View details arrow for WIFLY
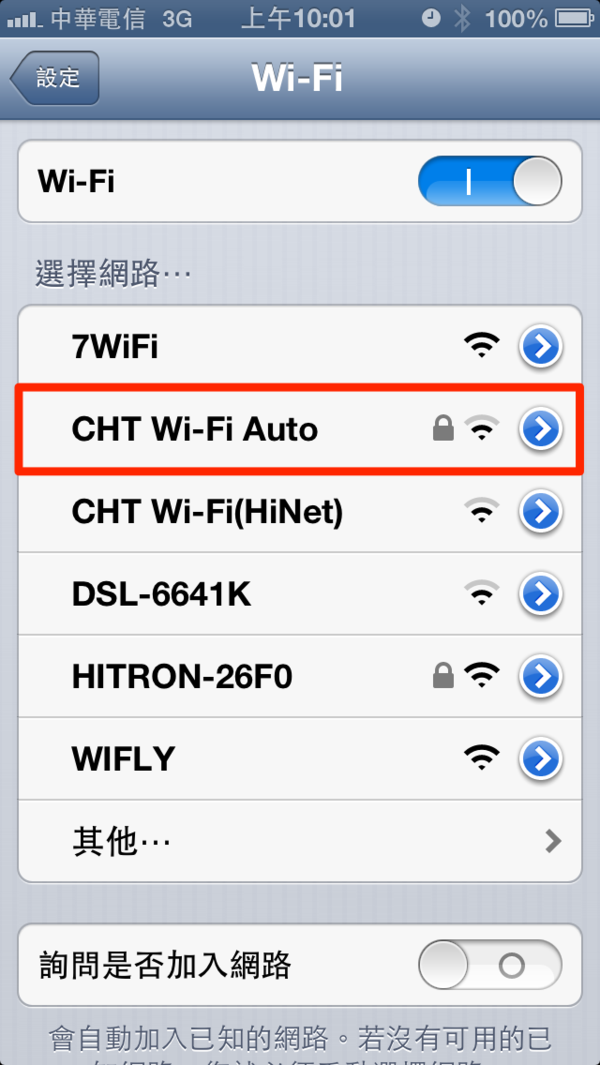This screenshot has width=600, height=1065. click(540, 759)
